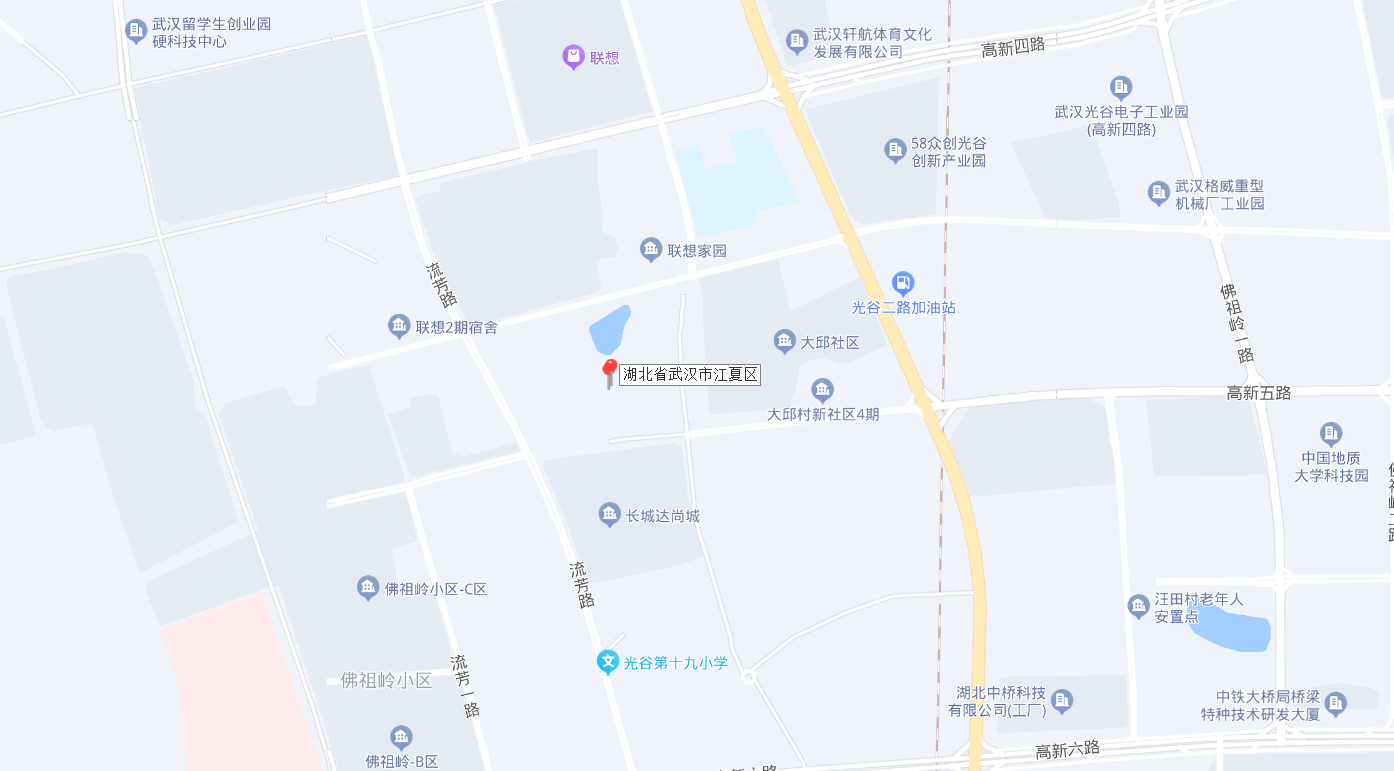Open the 光谷第十九小学 school marker
This screenshot has height=771, width=1394.
pos(607,662)
